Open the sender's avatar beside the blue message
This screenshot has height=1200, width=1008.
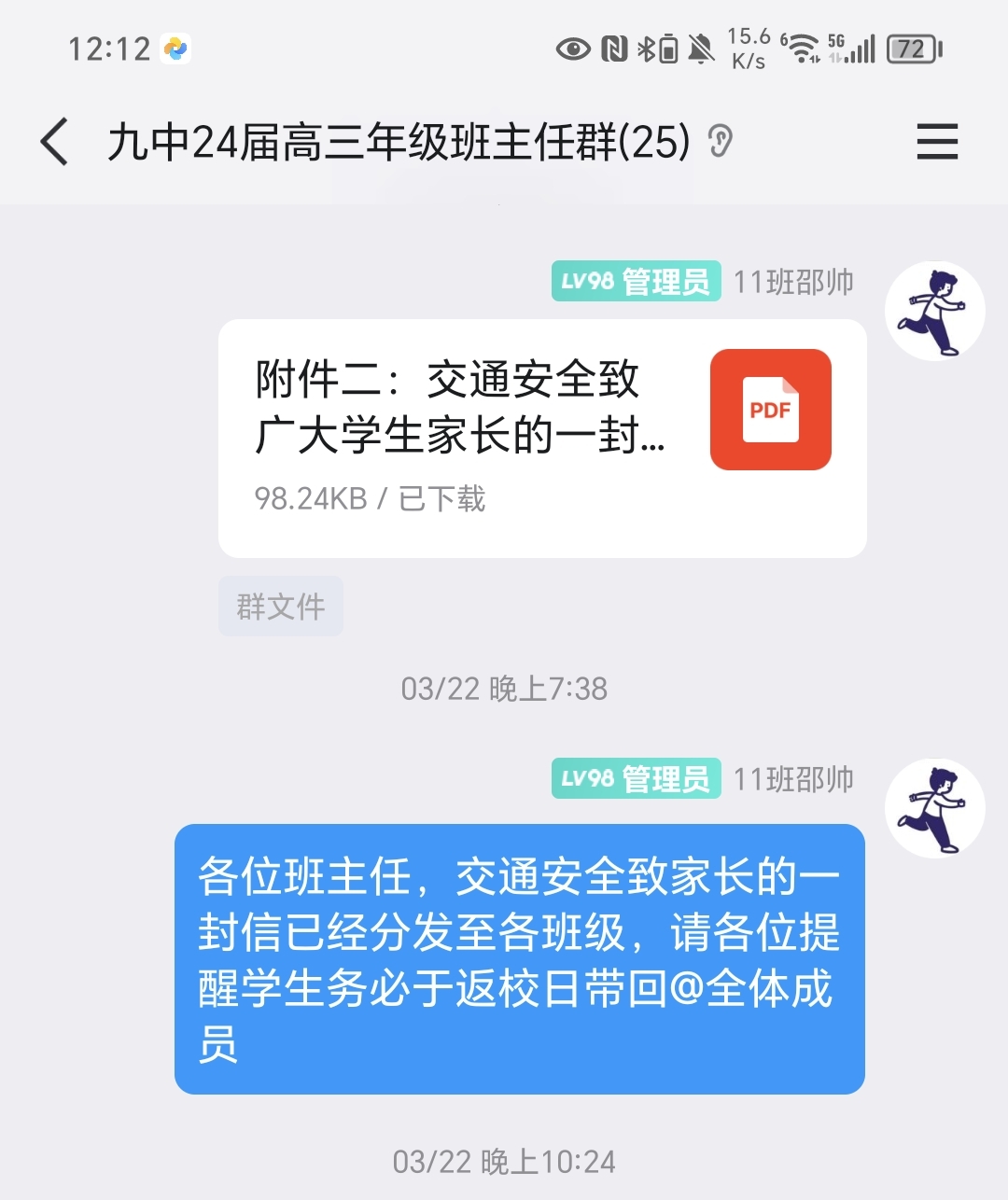[934, 808]
